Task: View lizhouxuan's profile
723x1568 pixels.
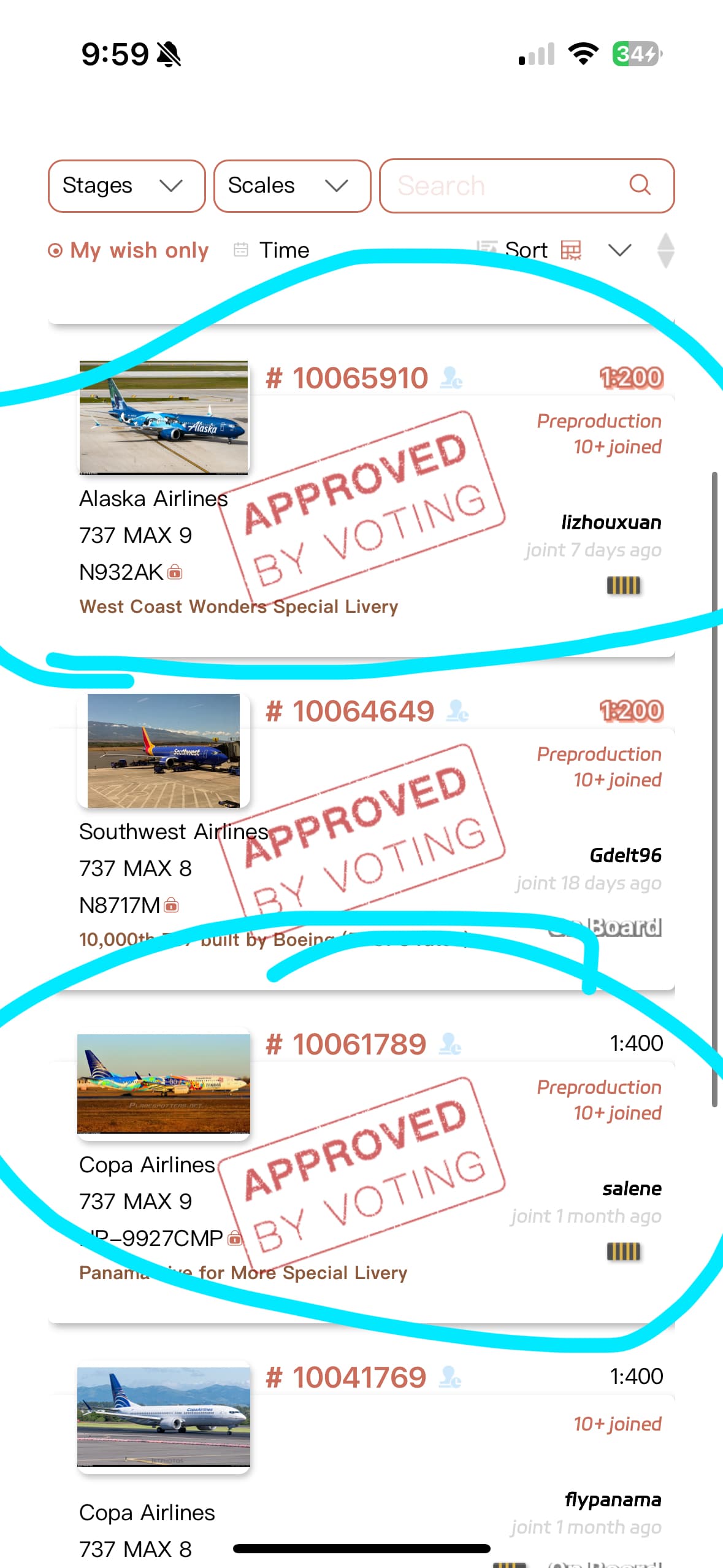Action: pyautogui.click(x=611, y=522)
